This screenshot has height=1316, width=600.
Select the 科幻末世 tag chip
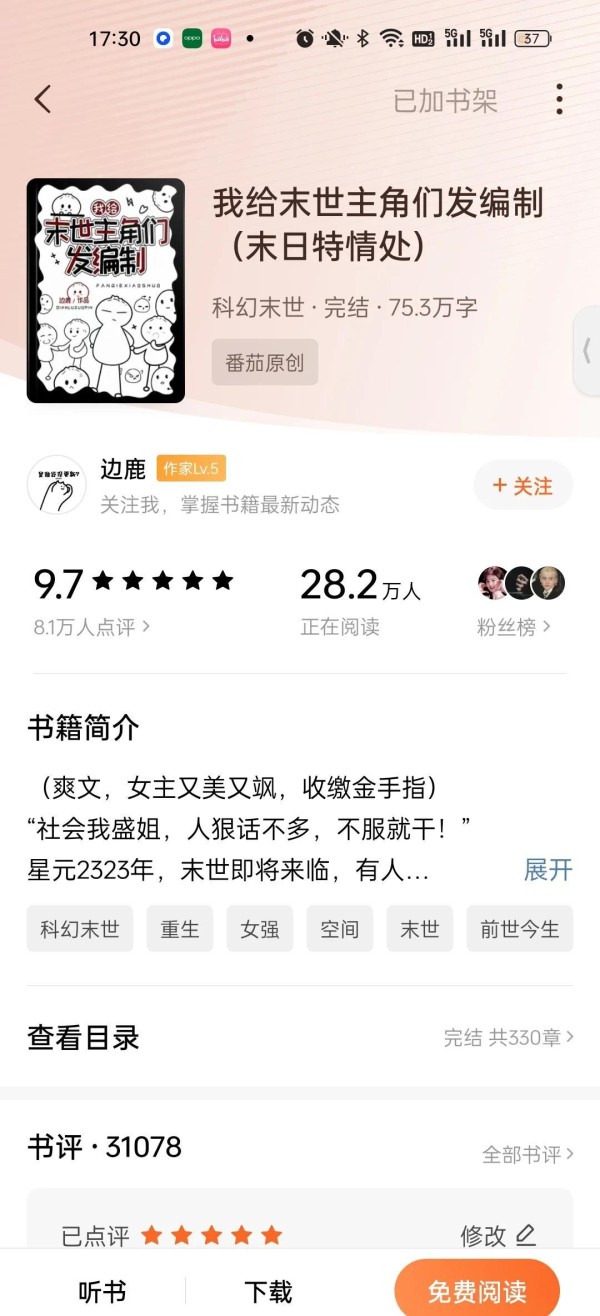click(80, 929)
